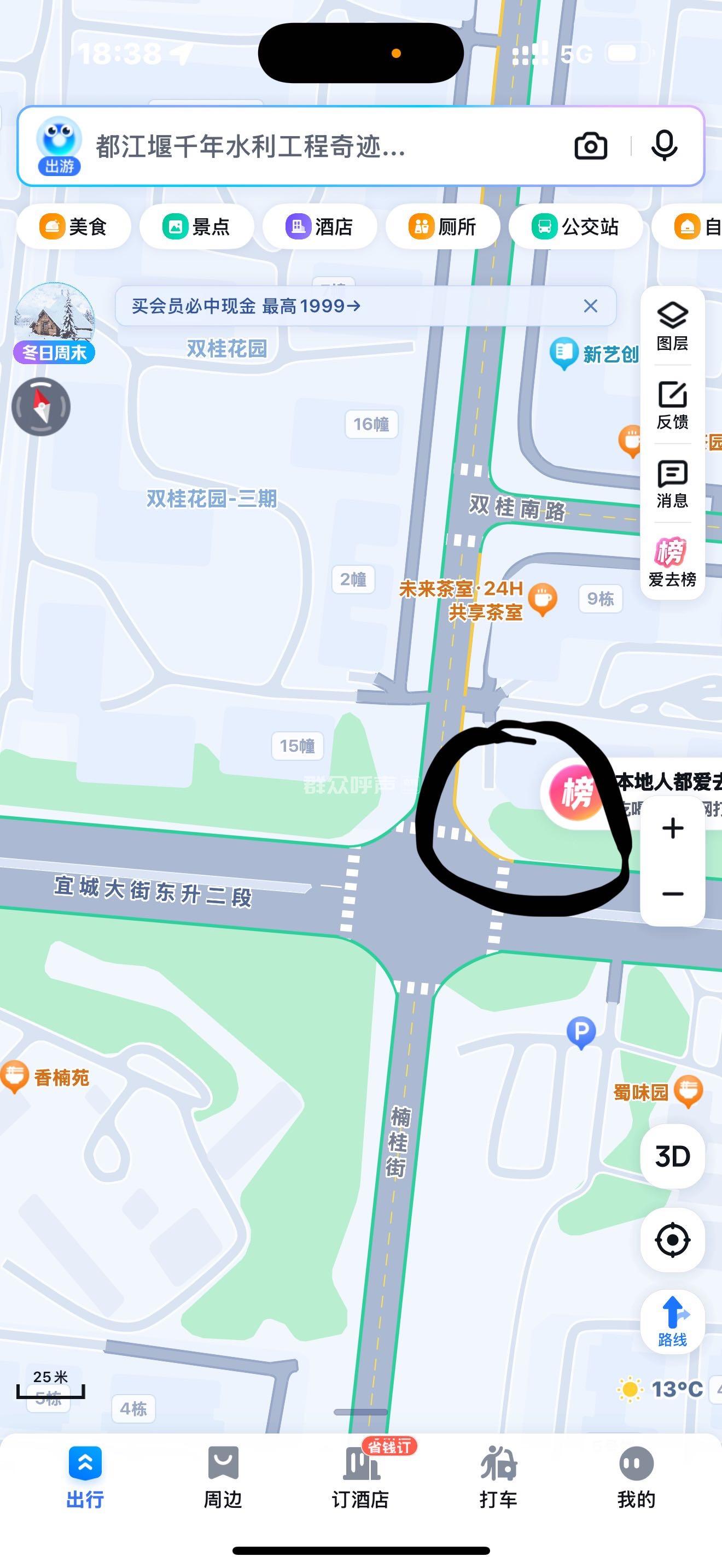Image resolution: width=722 pixels, height=1568 pixels.
Task: Select the 酒店 chip
Action: click(319, 227)
